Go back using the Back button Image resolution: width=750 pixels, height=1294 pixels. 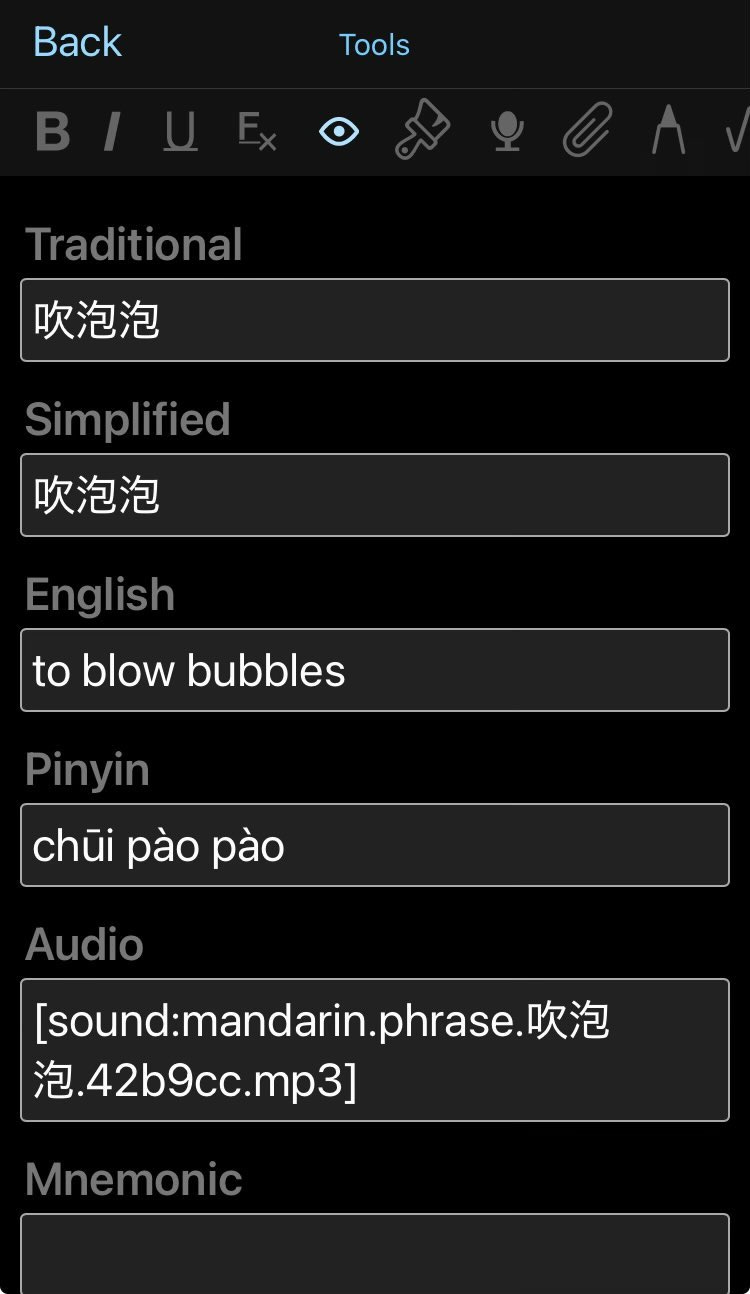[77, 43]
